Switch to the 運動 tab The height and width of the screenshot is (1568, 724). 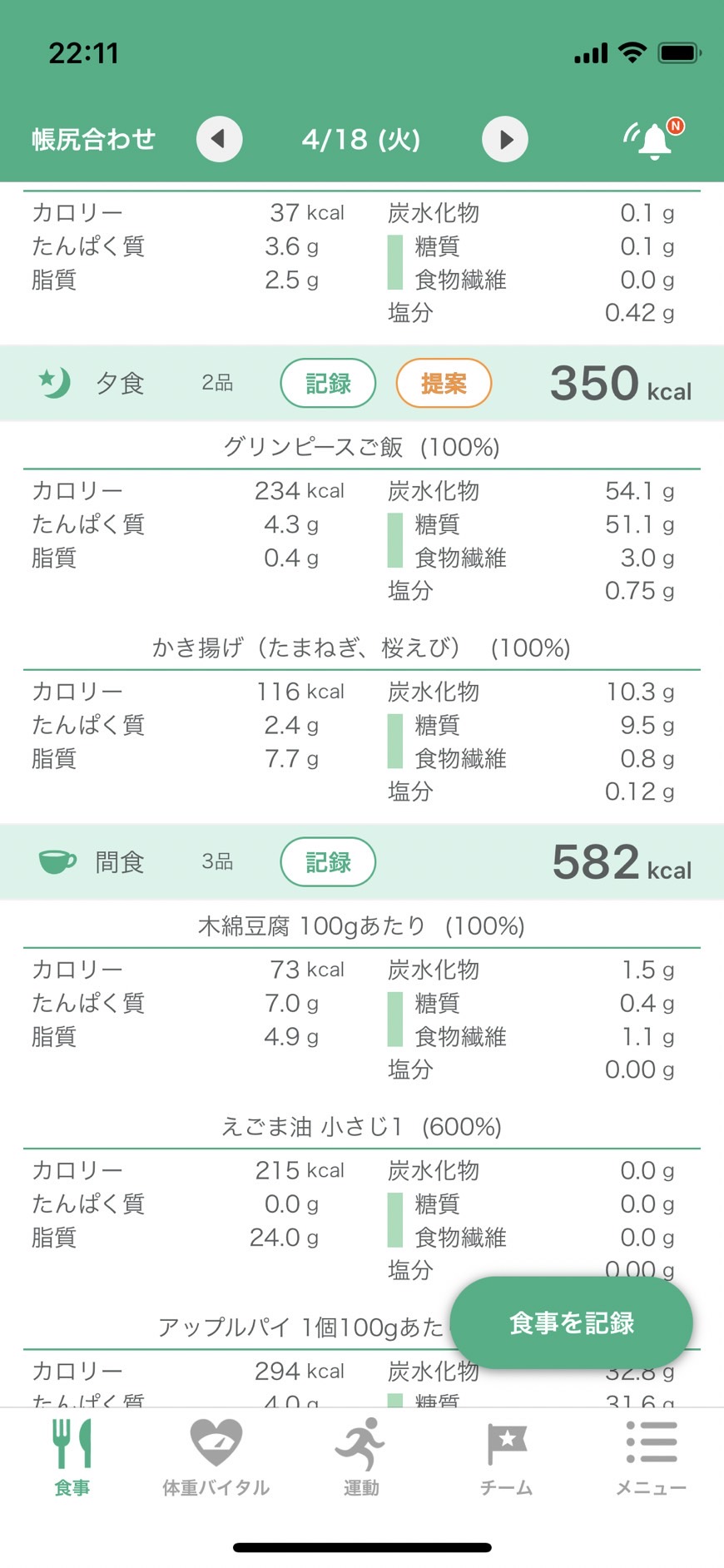pyautogui.click(x=361, y=1457)
